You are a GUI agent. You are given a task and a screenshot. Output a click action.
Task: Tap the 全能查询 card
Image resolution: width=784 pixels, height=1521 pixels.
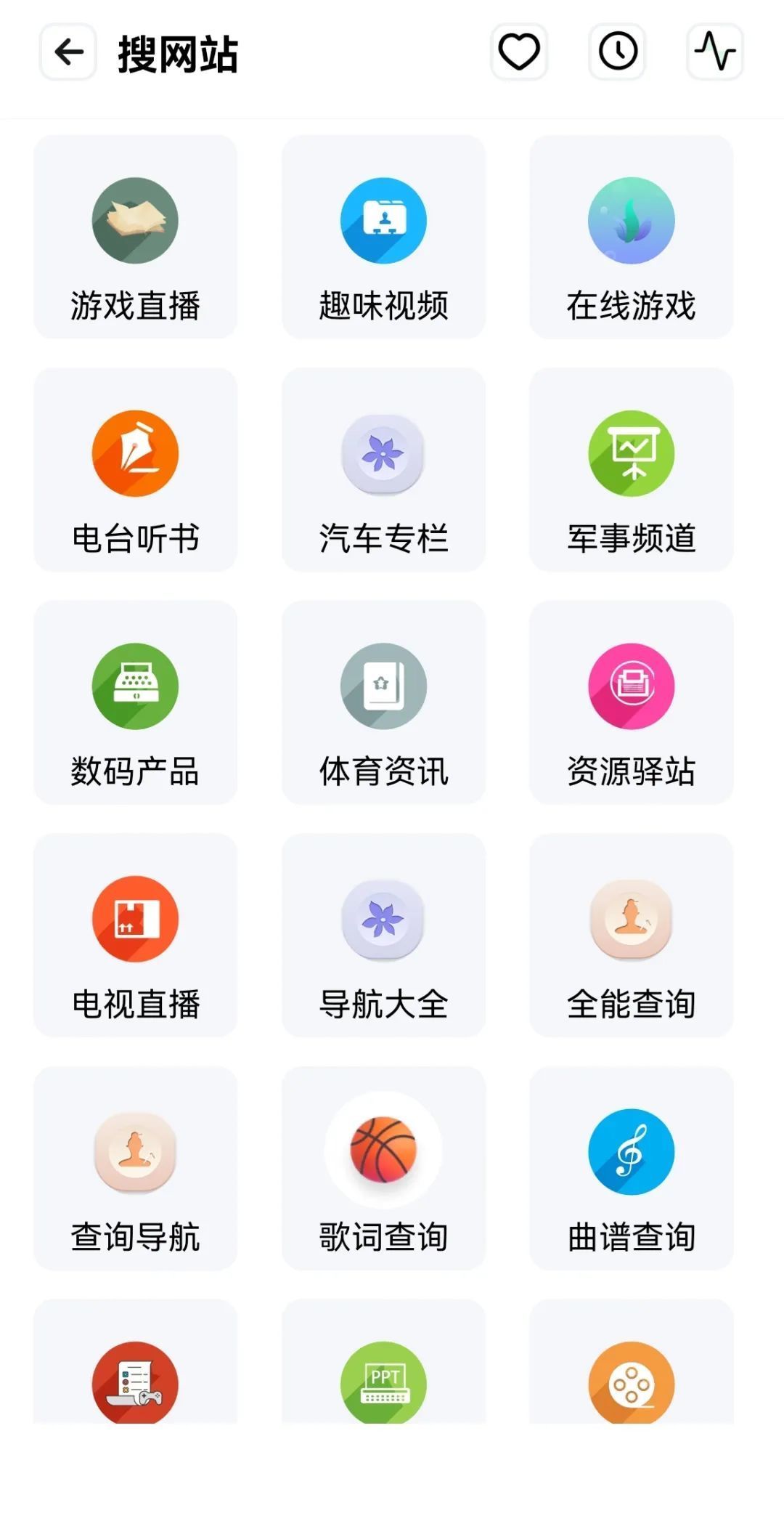coord(631,936)
